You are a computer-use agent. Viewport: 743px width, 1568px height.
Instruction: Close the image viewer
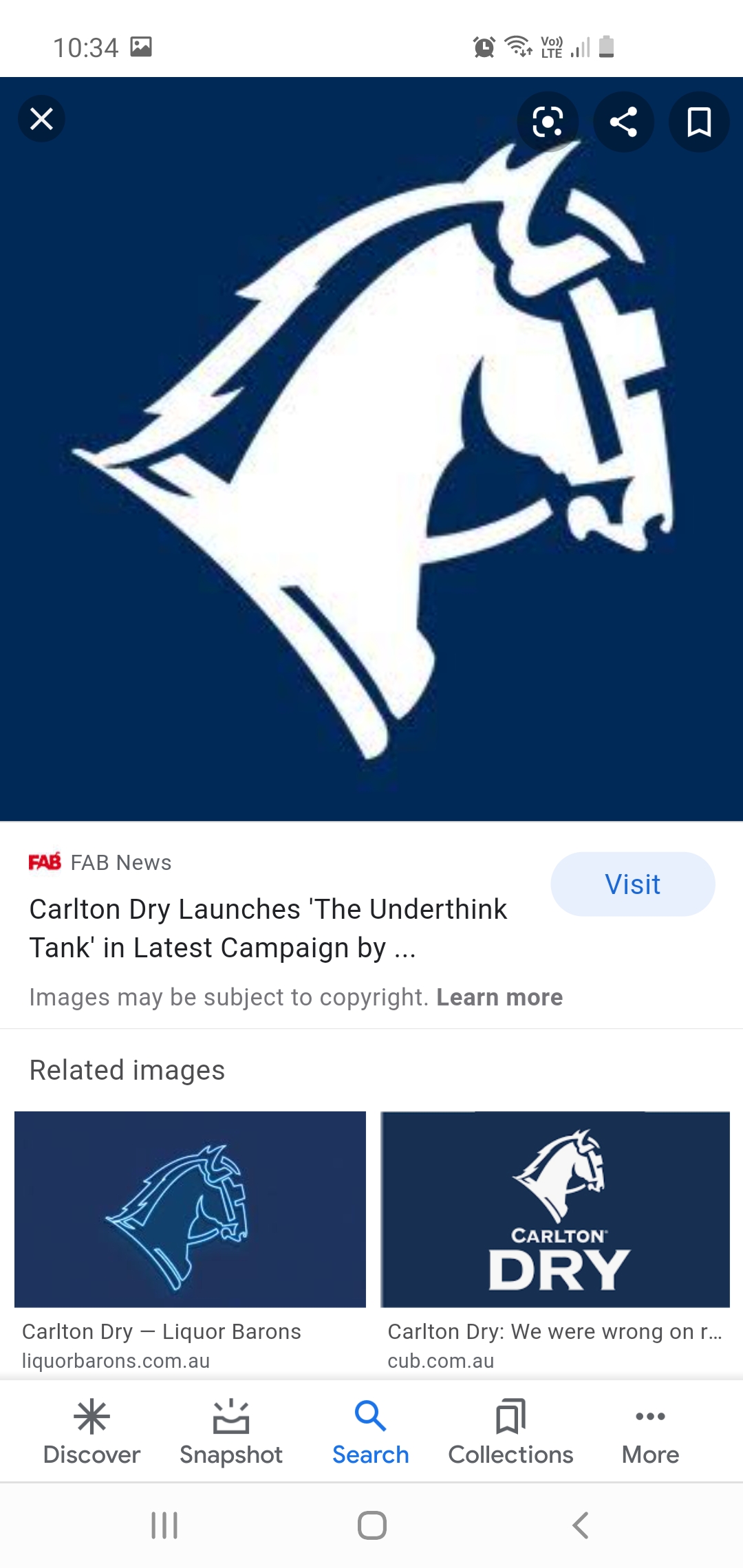41,119
